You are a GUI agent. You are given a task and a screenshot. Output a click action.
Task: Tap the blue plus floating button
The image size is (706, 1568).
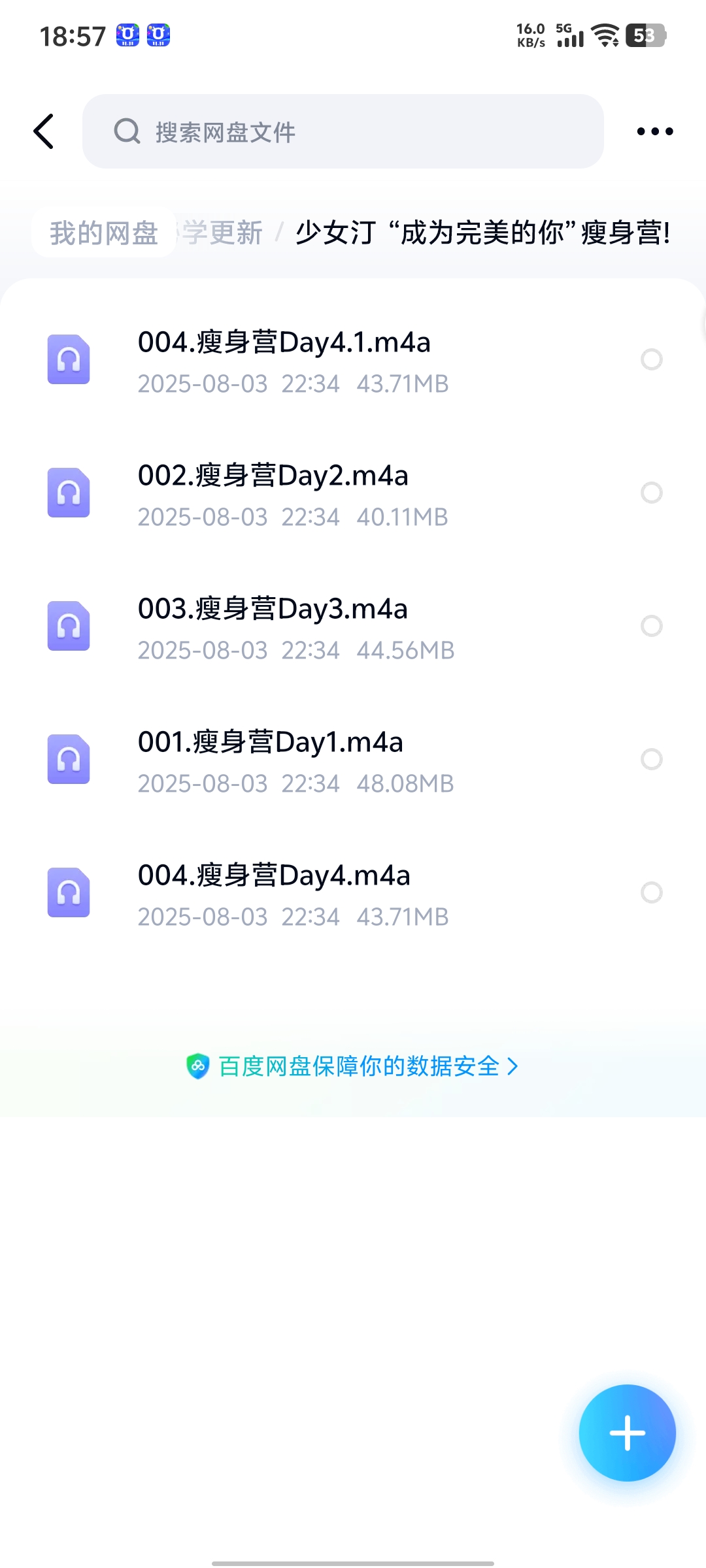pyautogui.click(x=627, y=1433)
